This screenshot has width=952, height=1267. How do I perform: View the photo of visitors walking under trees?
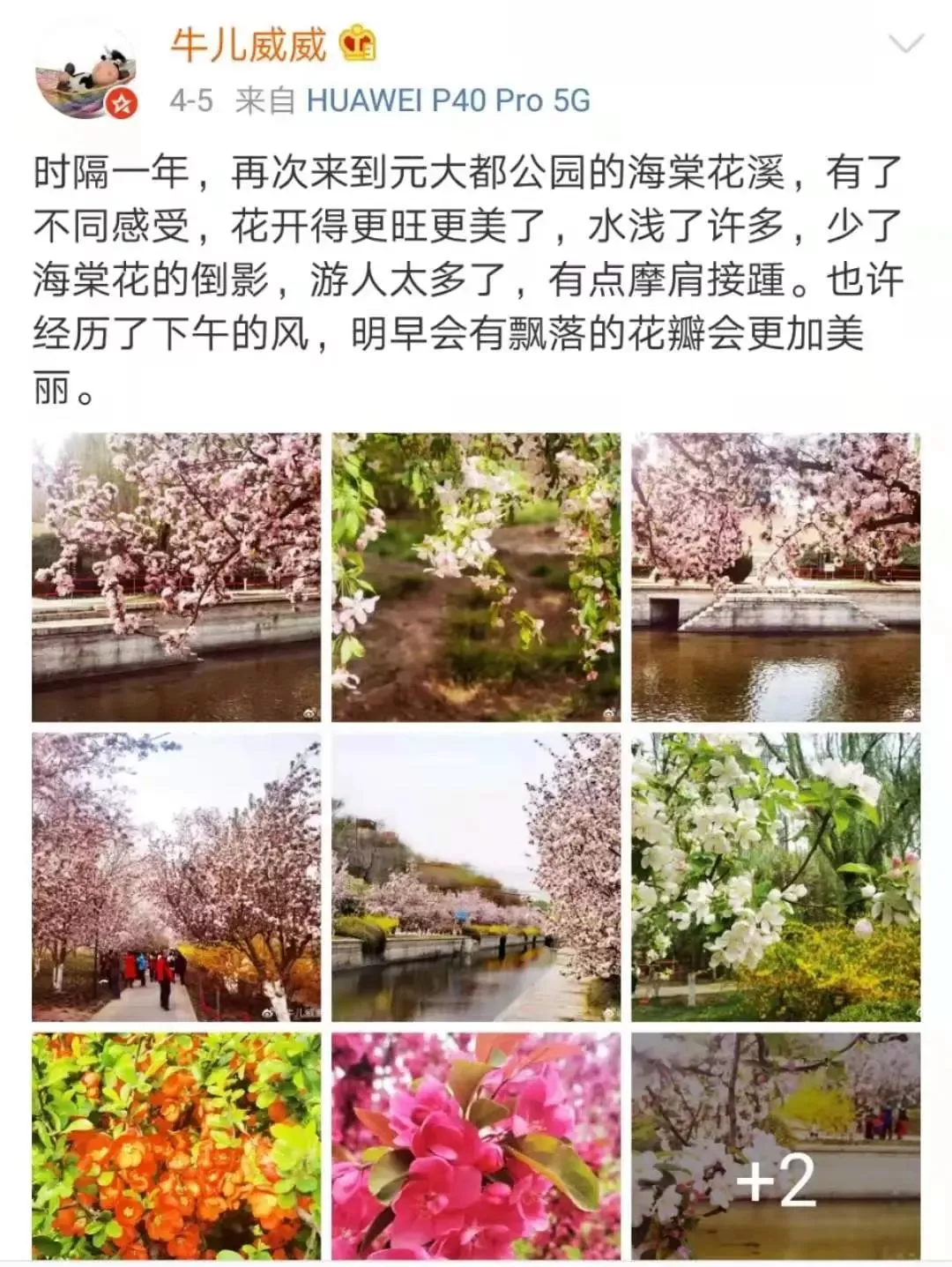click(176, 877)
